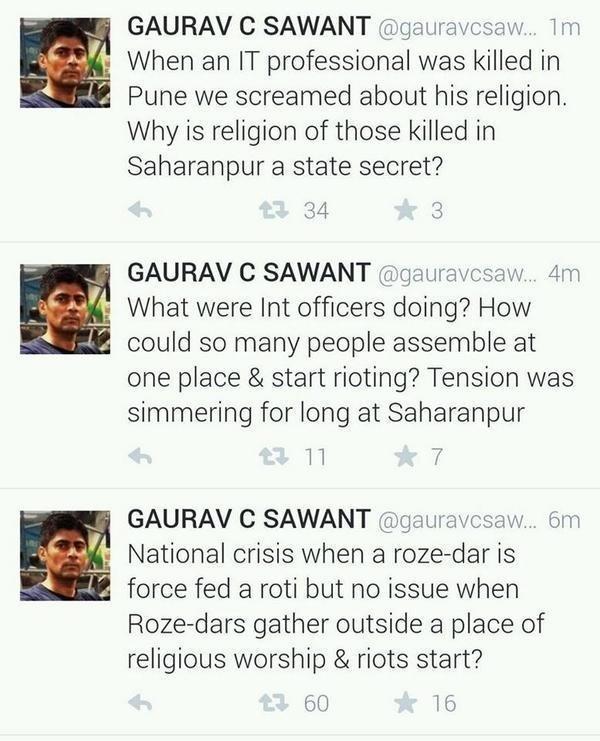Open profile photo on the 4m tweet
The height and width of the screenshot is (741, 600).
click(65, 309)
